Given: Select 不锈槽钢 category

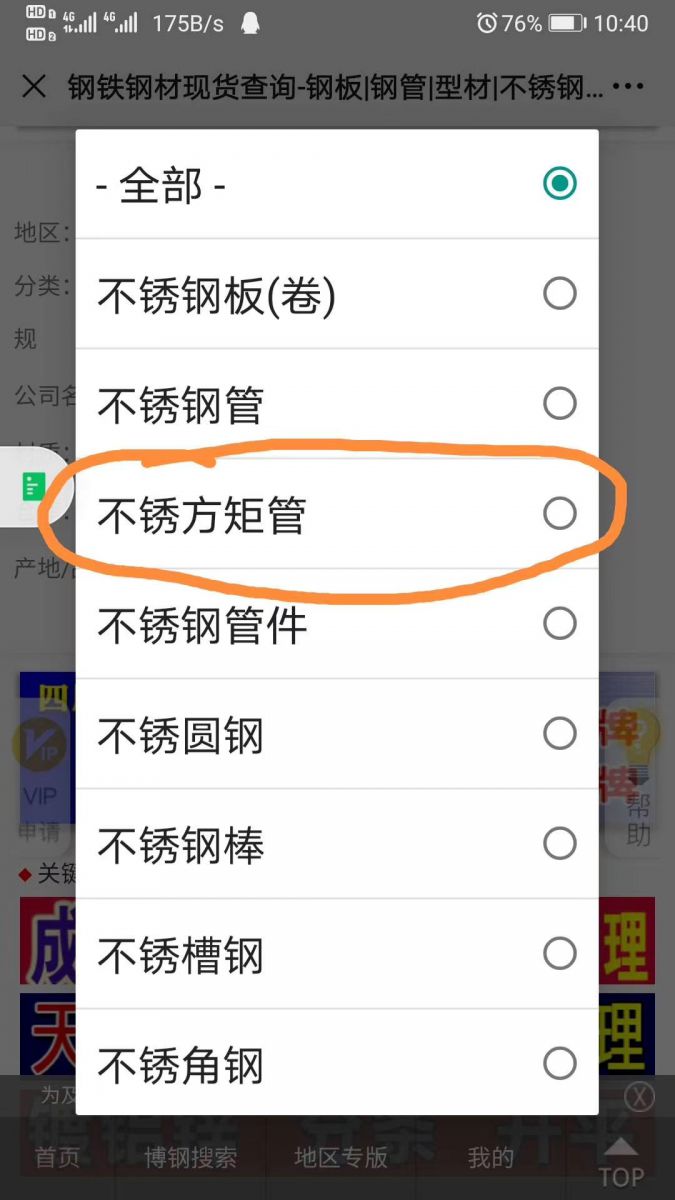Looking at the screenshot, I should pyautogui.click(x=337, y=954).
